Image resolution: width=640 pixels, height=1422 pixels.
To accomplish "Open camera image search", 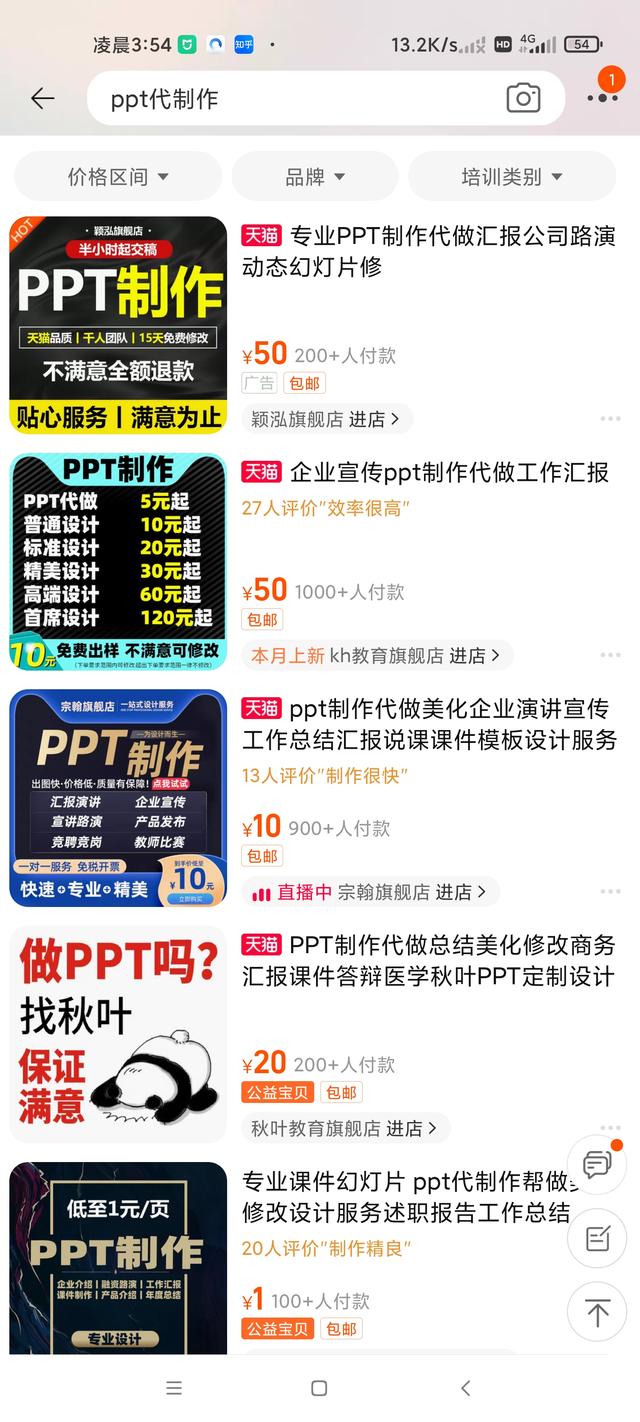I will point(523,98).
